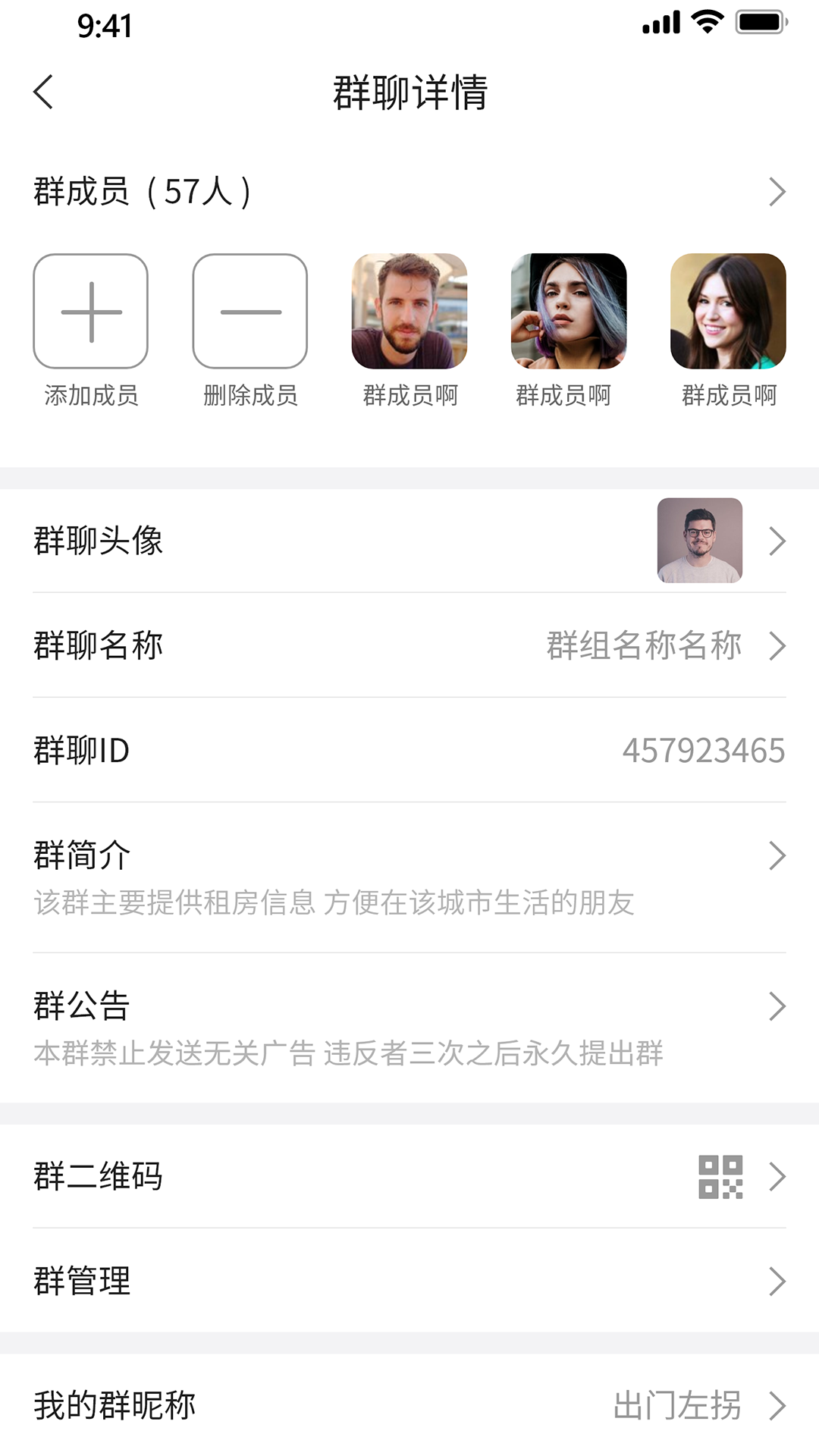
Task: Click the last 群成员啊 member avatar
Action: click(x=728, y=312)
